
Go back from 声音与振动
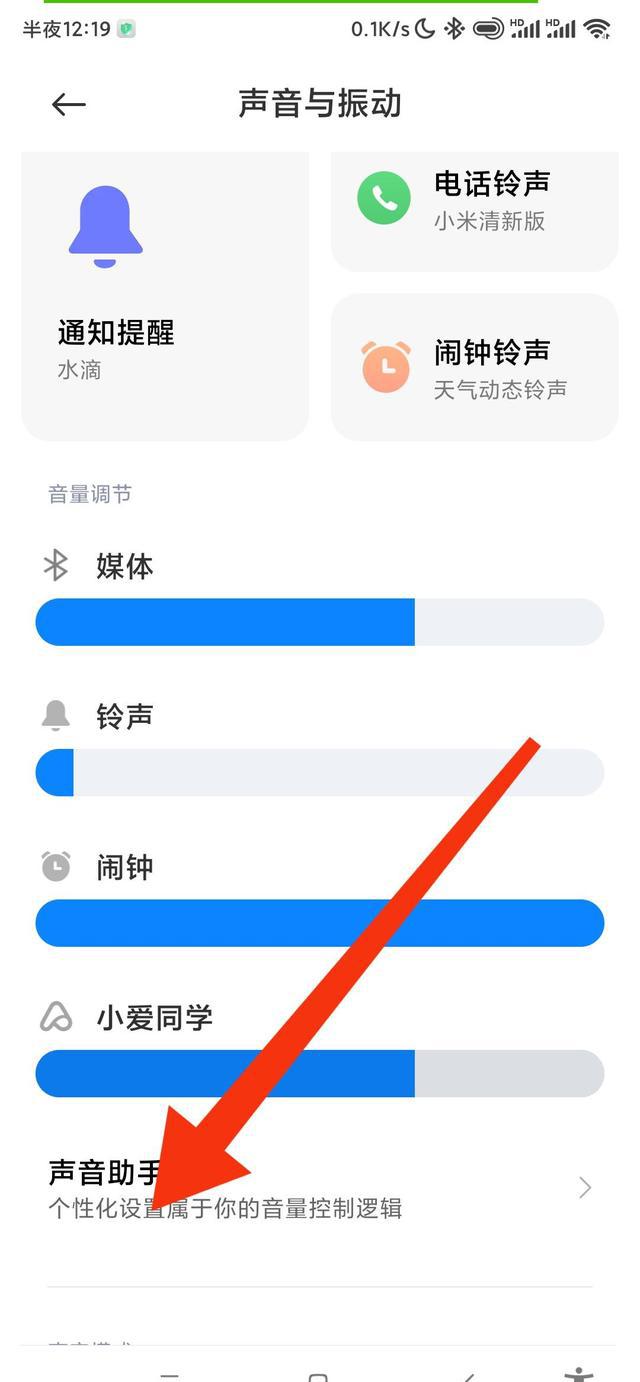pyautogui.click(x=69, y=105)
